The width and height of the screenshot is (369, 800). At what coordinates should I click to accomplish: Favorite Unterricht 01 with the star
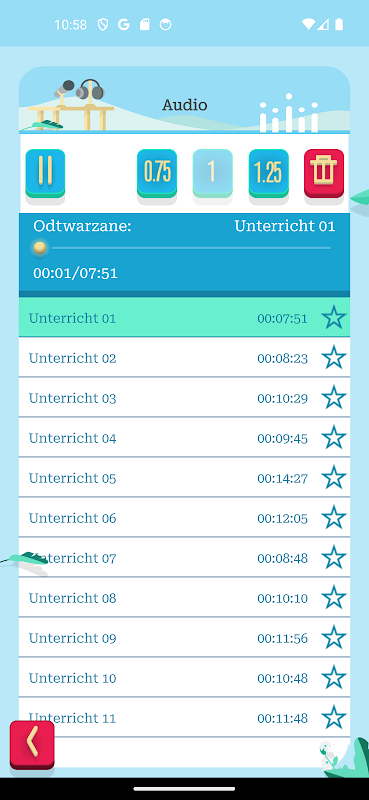334,318
